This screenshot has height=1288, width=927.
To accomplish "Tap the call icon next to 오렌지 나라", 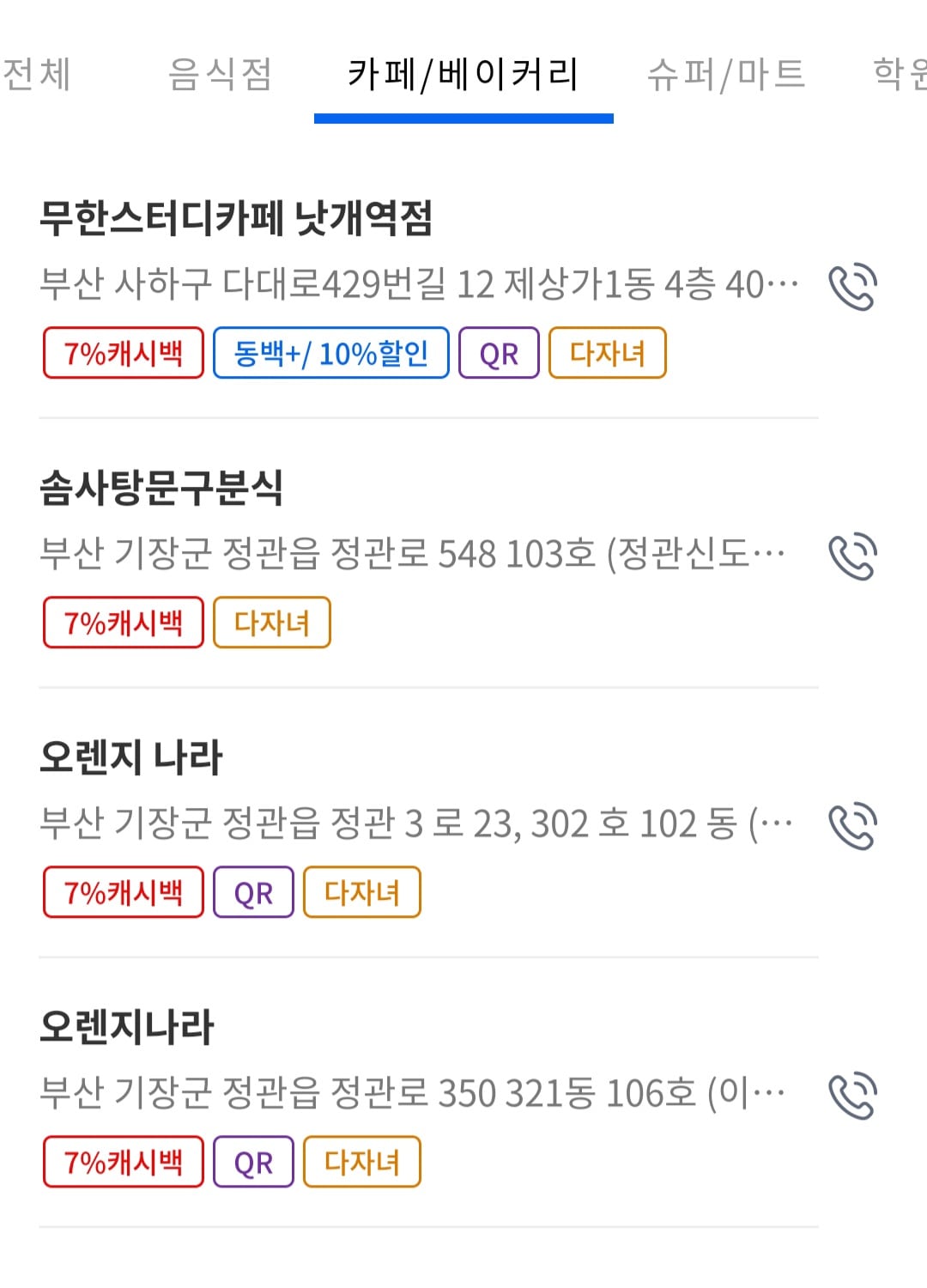I will coord(854,824).
